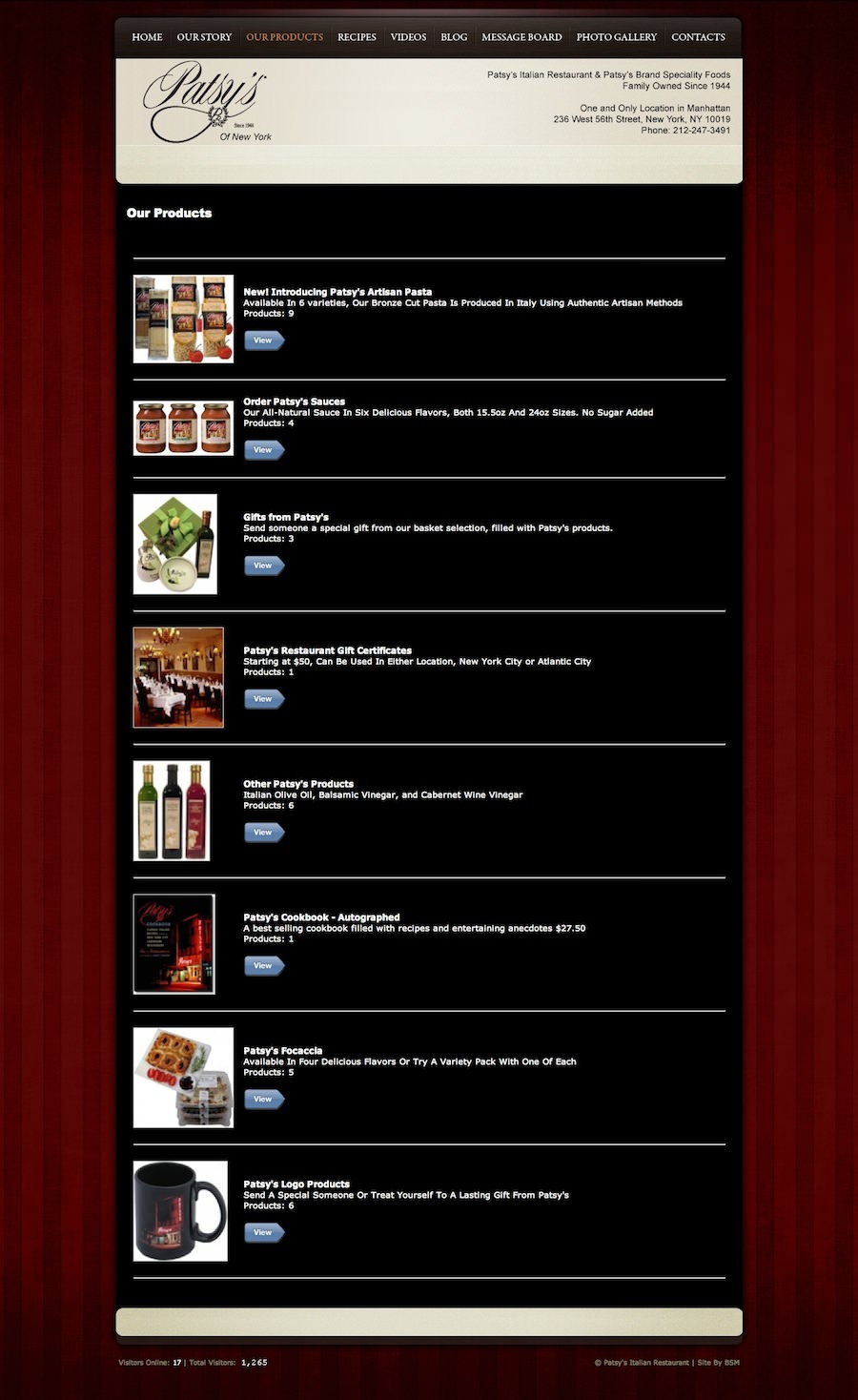Image resolution: width=858 pixels, height=1400 pixels.
Task: Tap View under Order Patsy's Sauces
Action: pyautogui.click(x=264, y=450)
